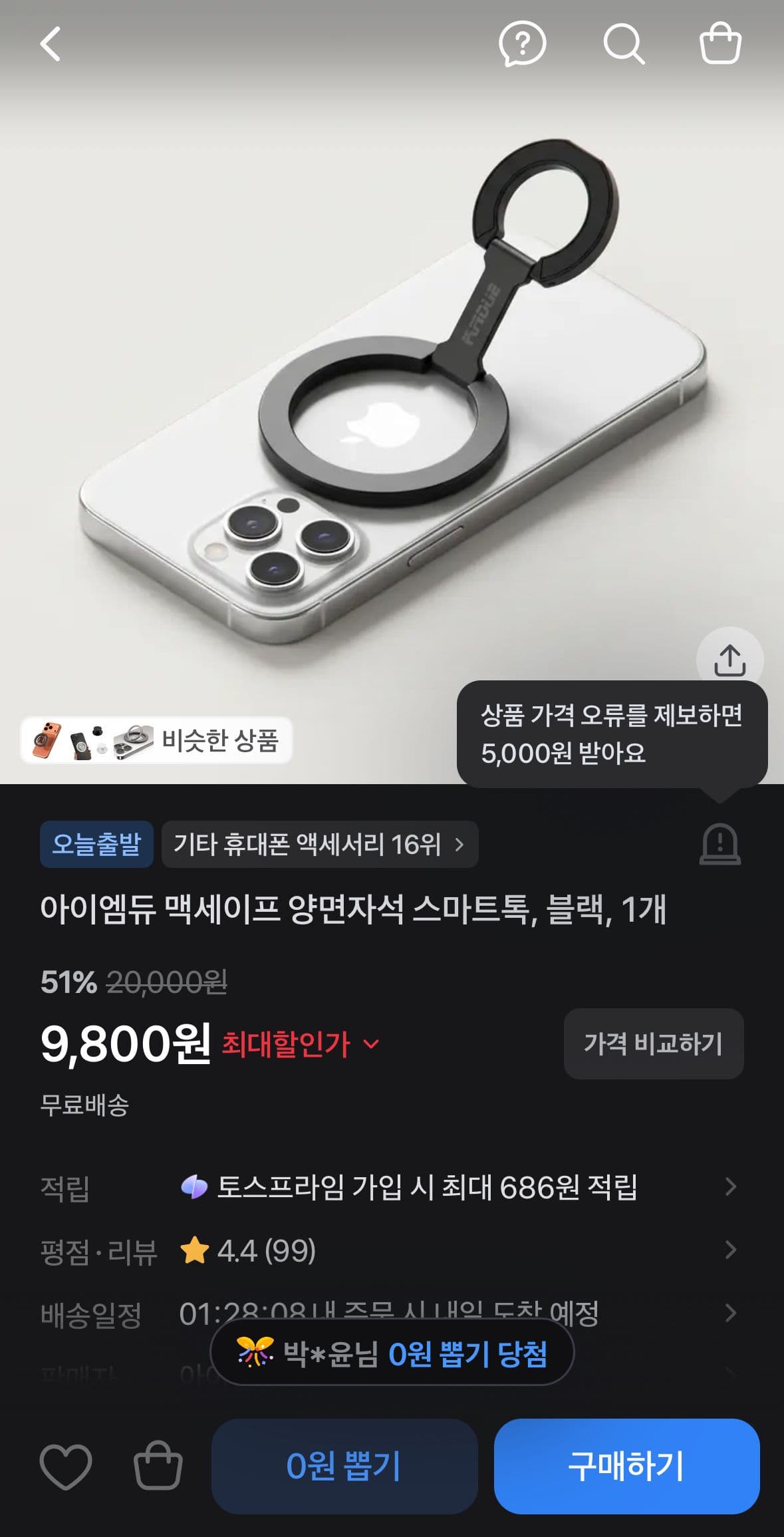
Task: Open the help chat icon
Action: click(x=522, y=44)
